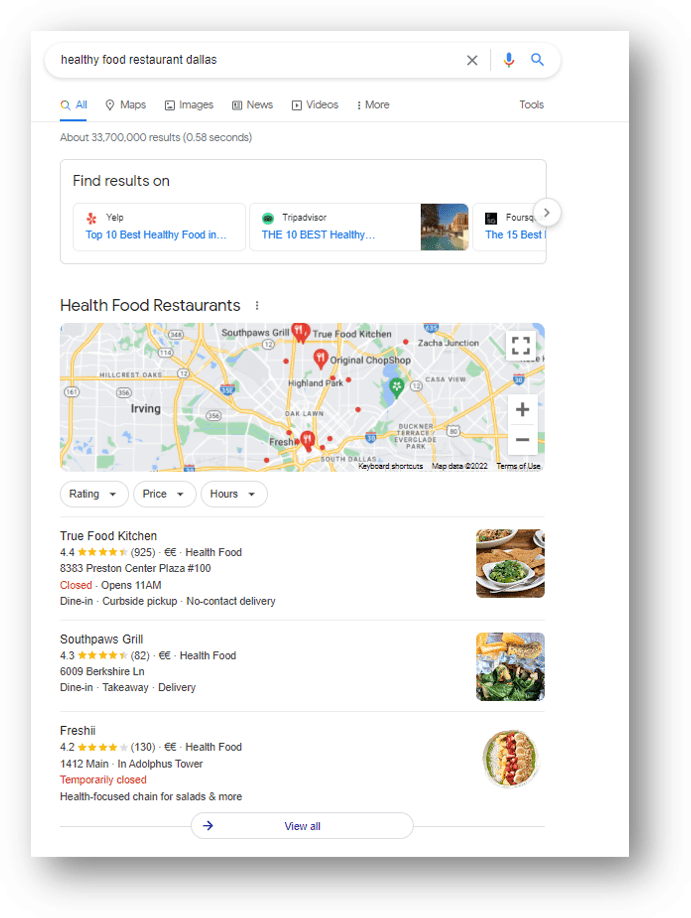This screenshot has height=918, width=691.
Task: Switch to the Images tab
Action: 189,105
